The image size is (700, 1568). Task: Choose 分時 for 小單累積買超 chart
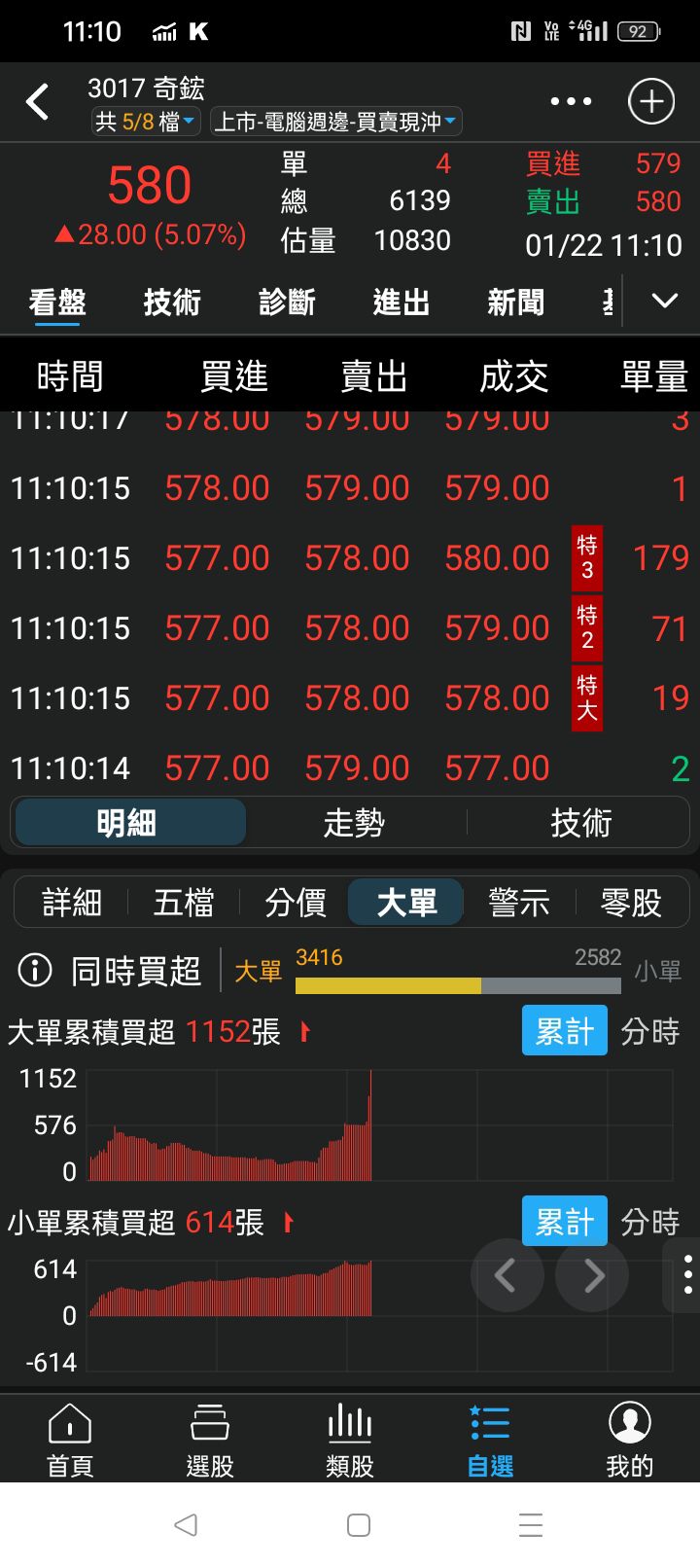[x=649, y=1222]
